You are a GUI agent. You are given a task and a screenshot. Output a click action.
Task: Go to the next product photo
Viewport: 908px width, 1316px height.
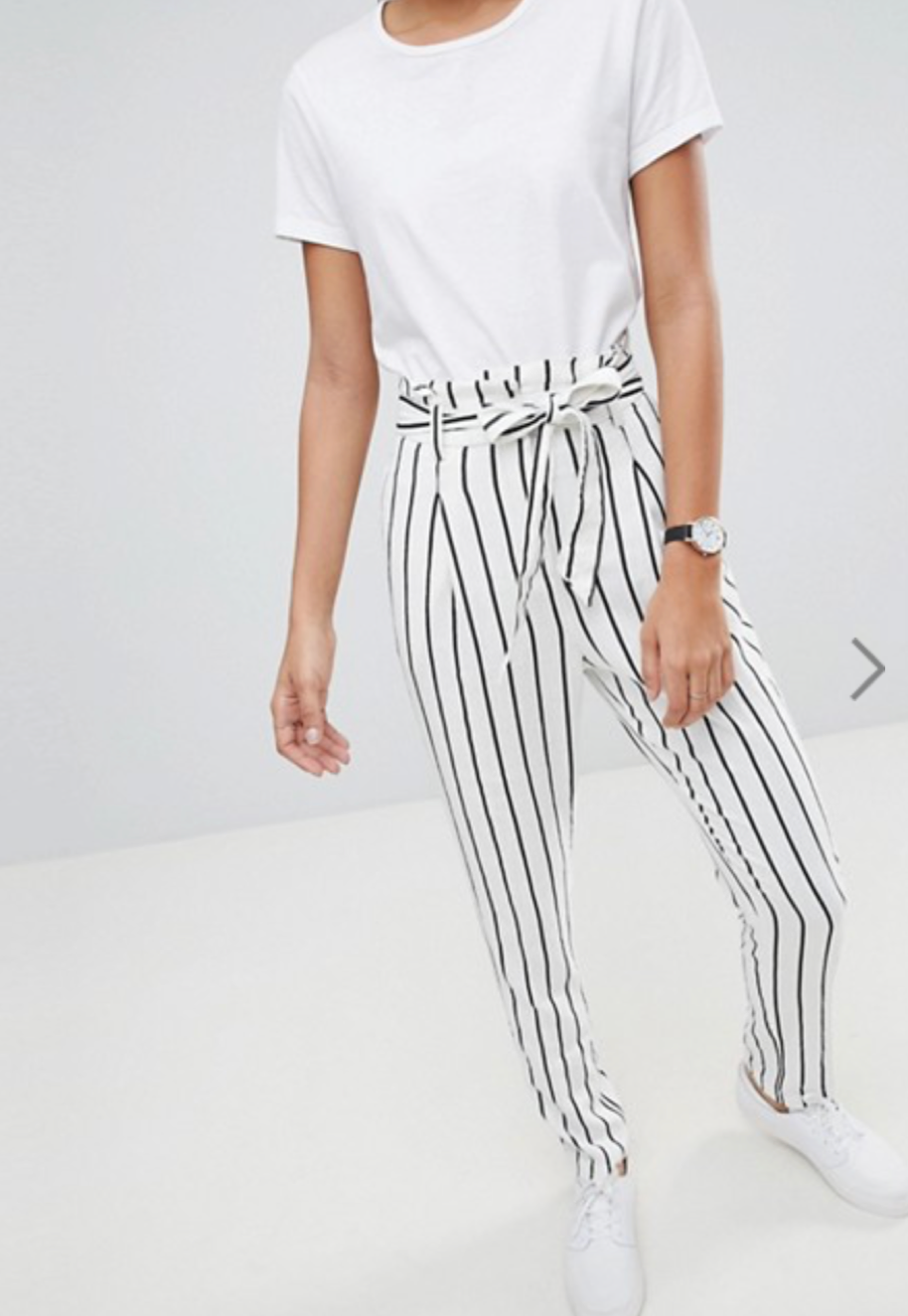(866, 669)
